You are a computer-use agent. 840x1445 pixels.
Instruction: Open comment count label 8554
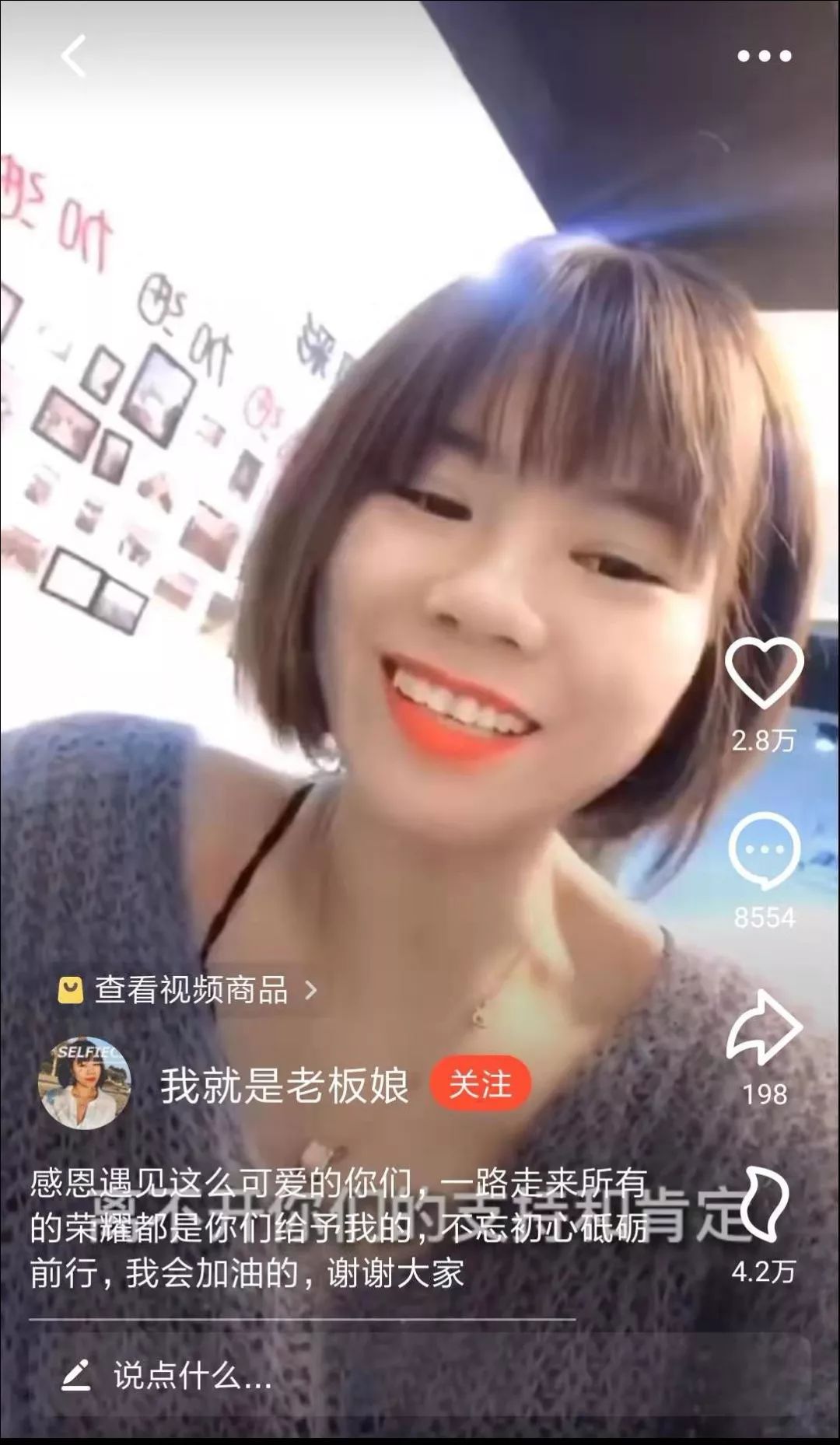click(x=766, y=915)
